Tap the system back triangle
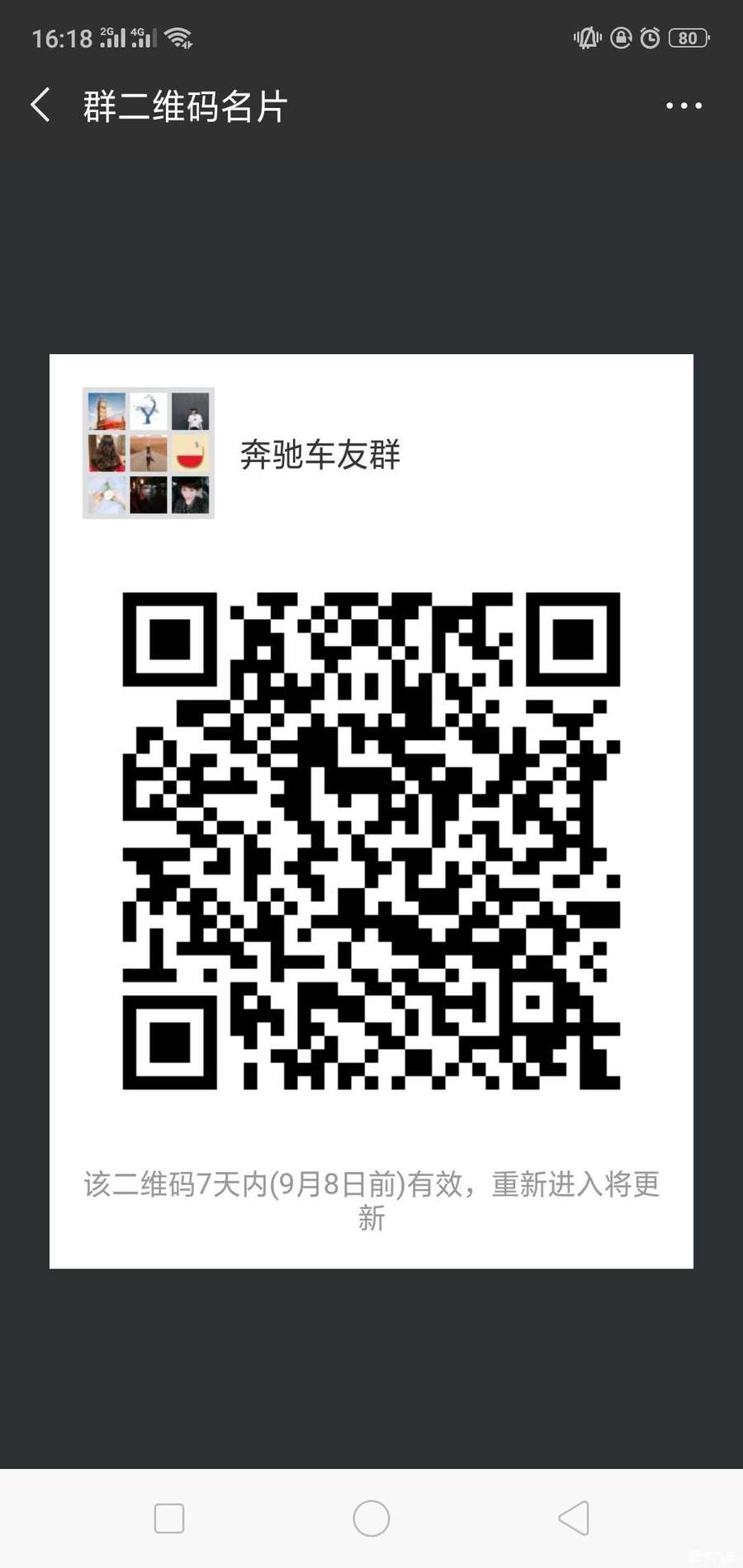The height and width of the screenshot is (1568, 743). coord(575,1518)
